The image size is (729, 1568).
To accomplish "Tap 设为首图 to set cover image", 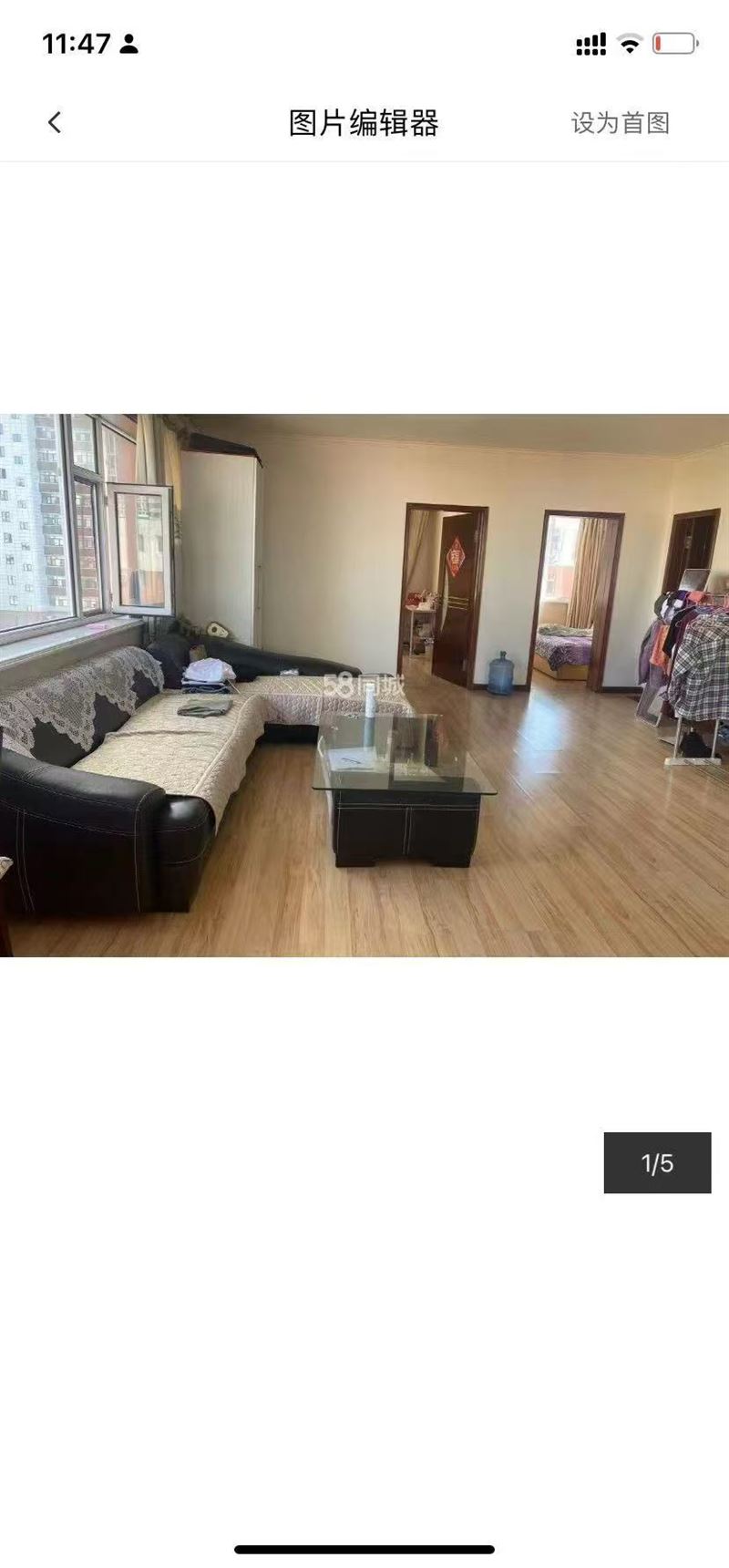I will [620, 123].
